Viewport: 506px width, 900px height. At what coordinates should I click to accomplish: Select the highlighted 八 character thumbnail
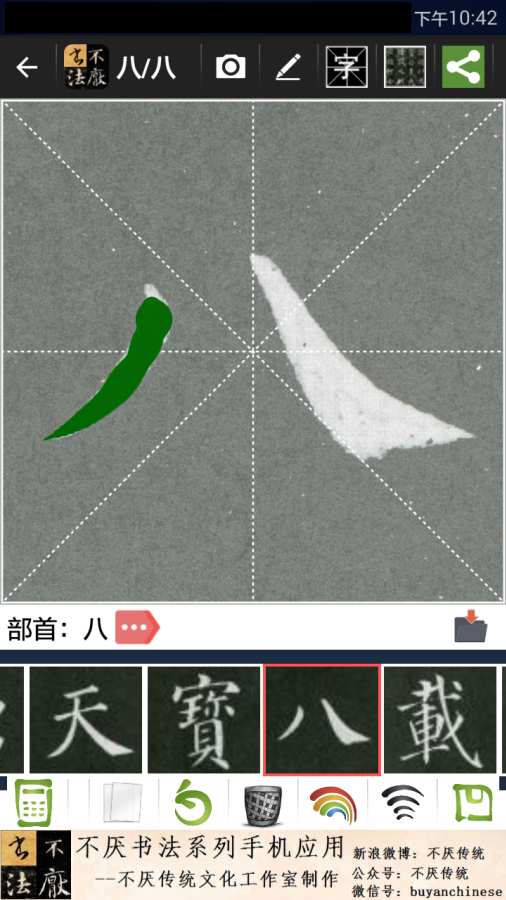coord(322,720)
